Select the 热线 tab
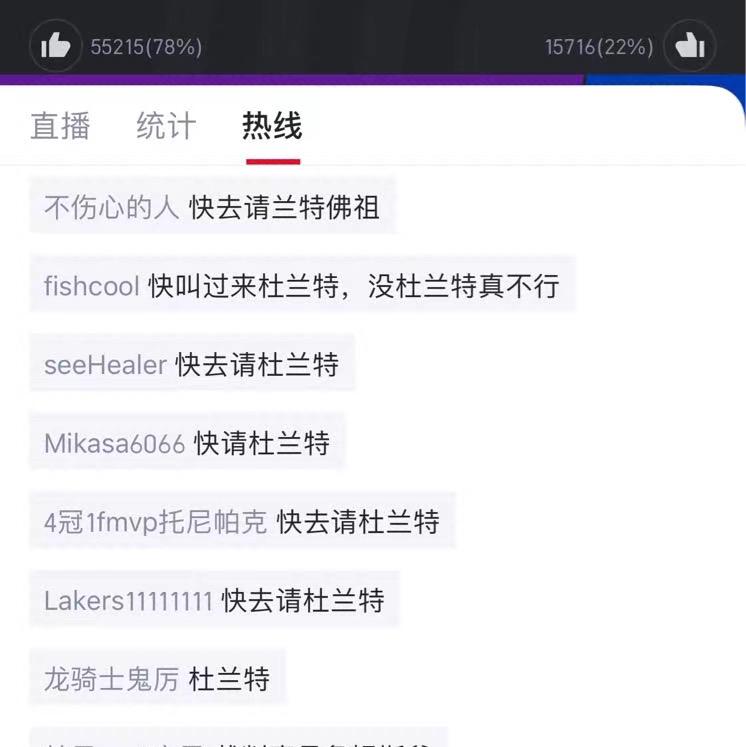 point(271,126)
